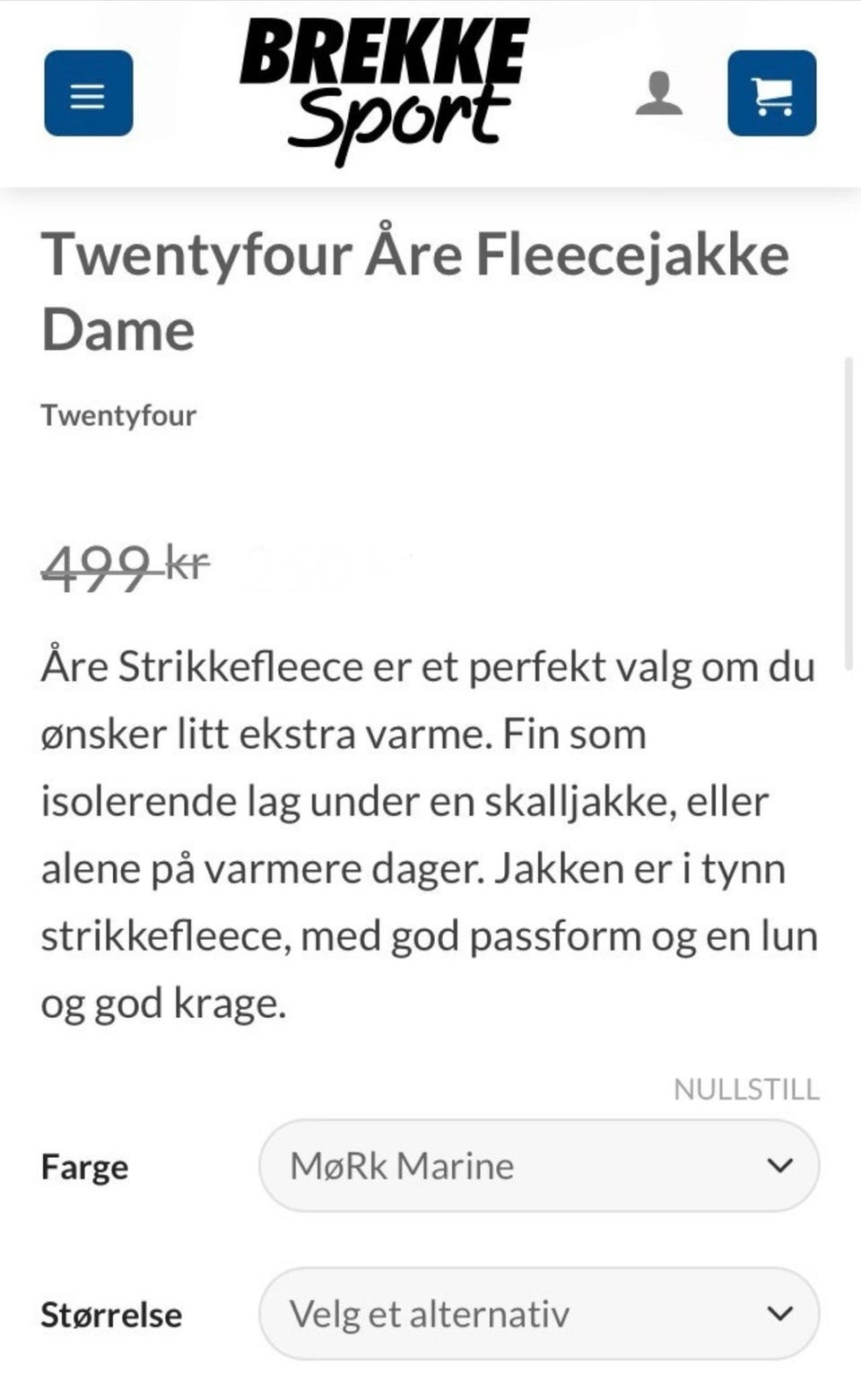
Task: Click the Størrelse label text
Action: tap(111, 1315)
